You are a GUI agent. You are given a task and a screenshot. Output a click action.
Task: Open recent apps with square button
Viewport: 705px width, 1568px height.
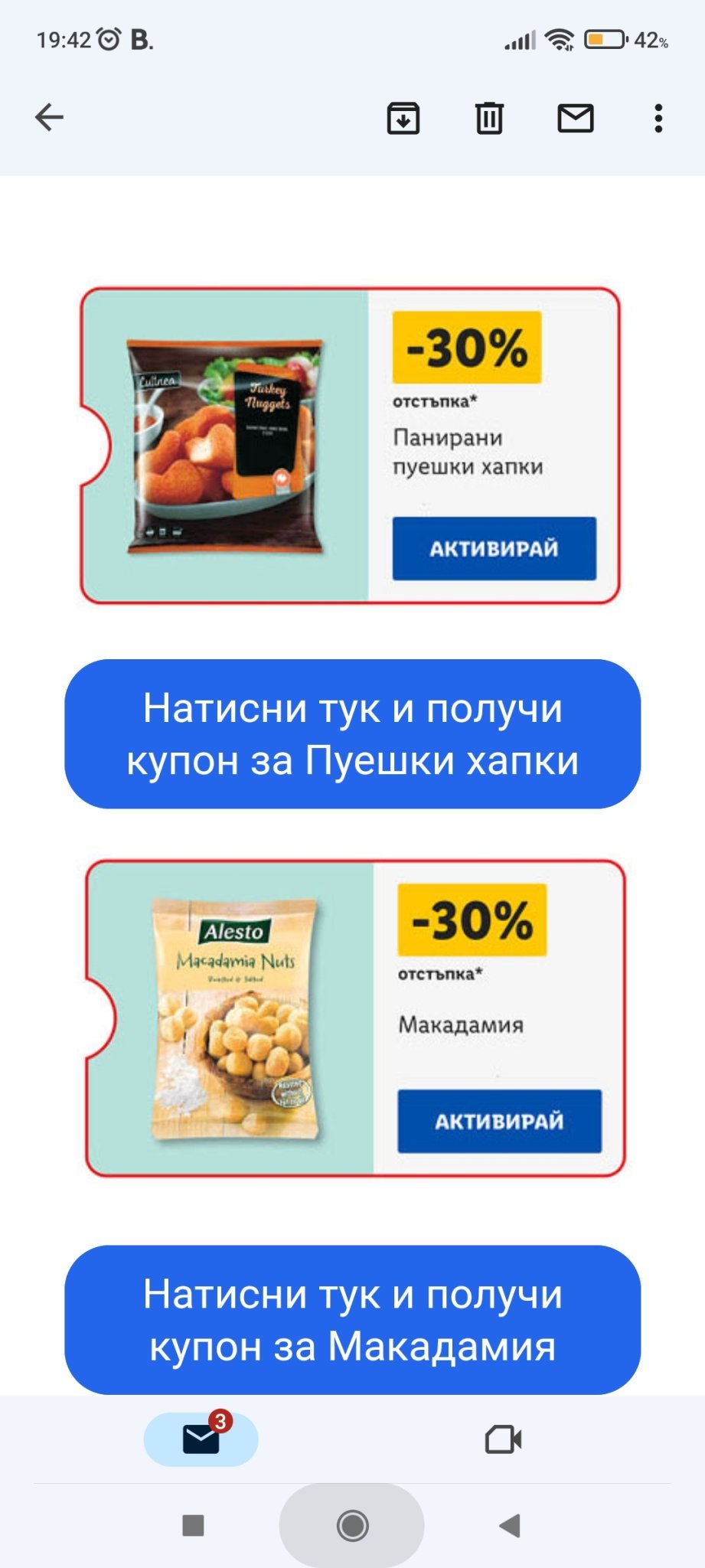pos(193,1525)
